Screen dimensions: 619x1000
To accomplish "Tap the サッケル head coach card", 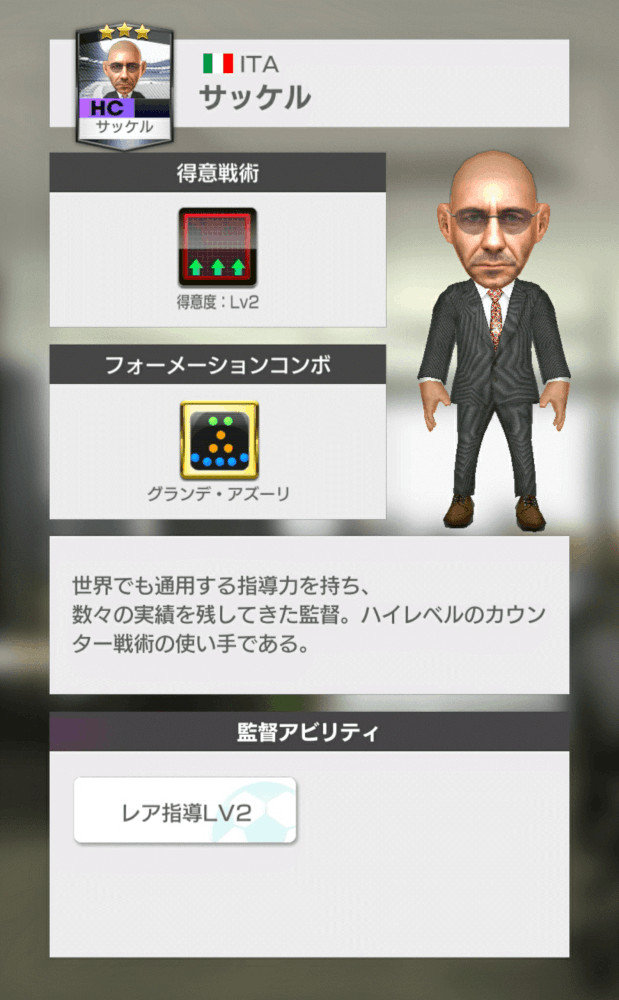I will (125, 87).
